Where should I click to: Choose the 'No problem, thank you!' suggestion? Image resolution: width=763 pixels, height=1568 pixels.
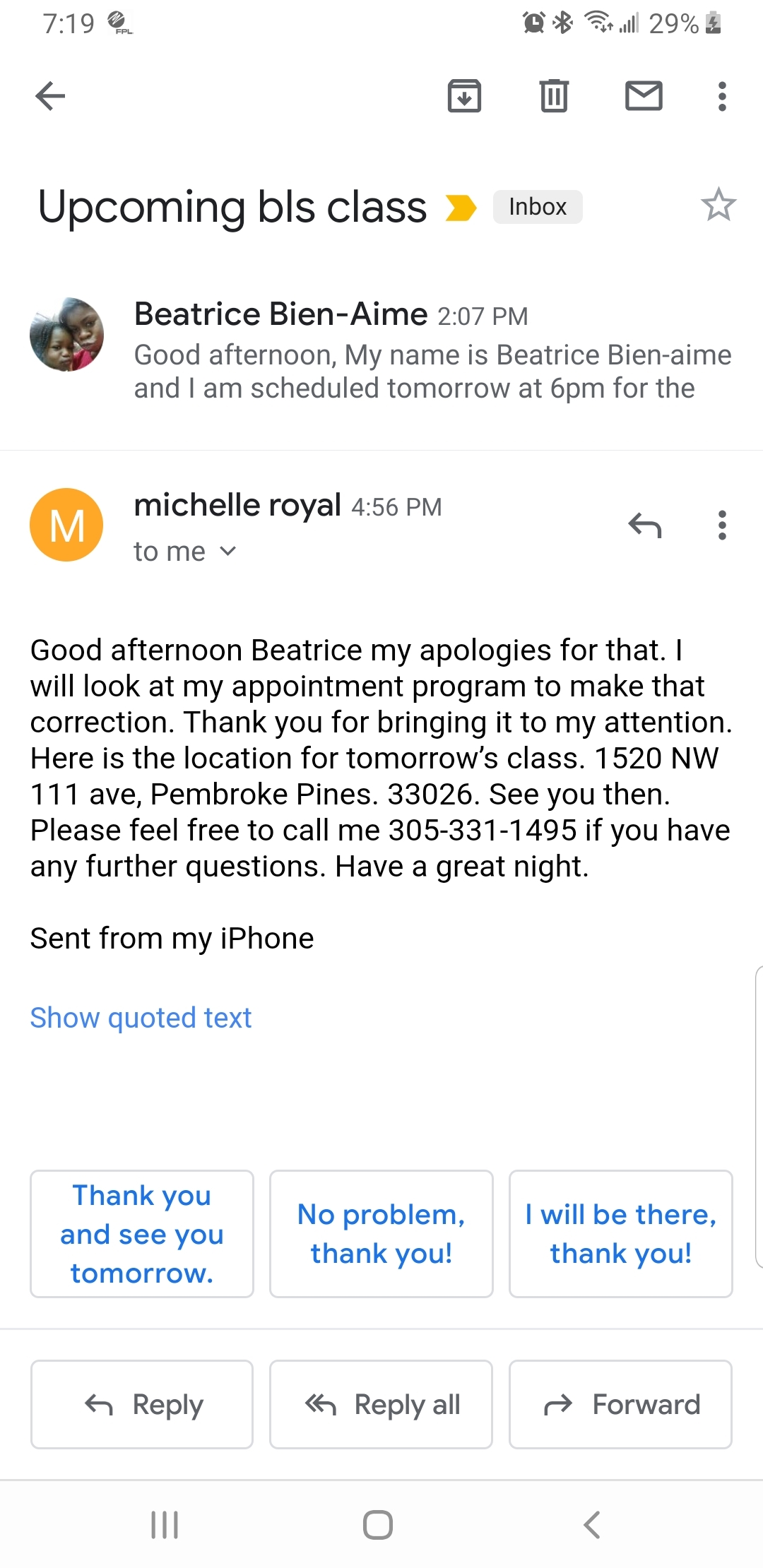click(381, 1234)
